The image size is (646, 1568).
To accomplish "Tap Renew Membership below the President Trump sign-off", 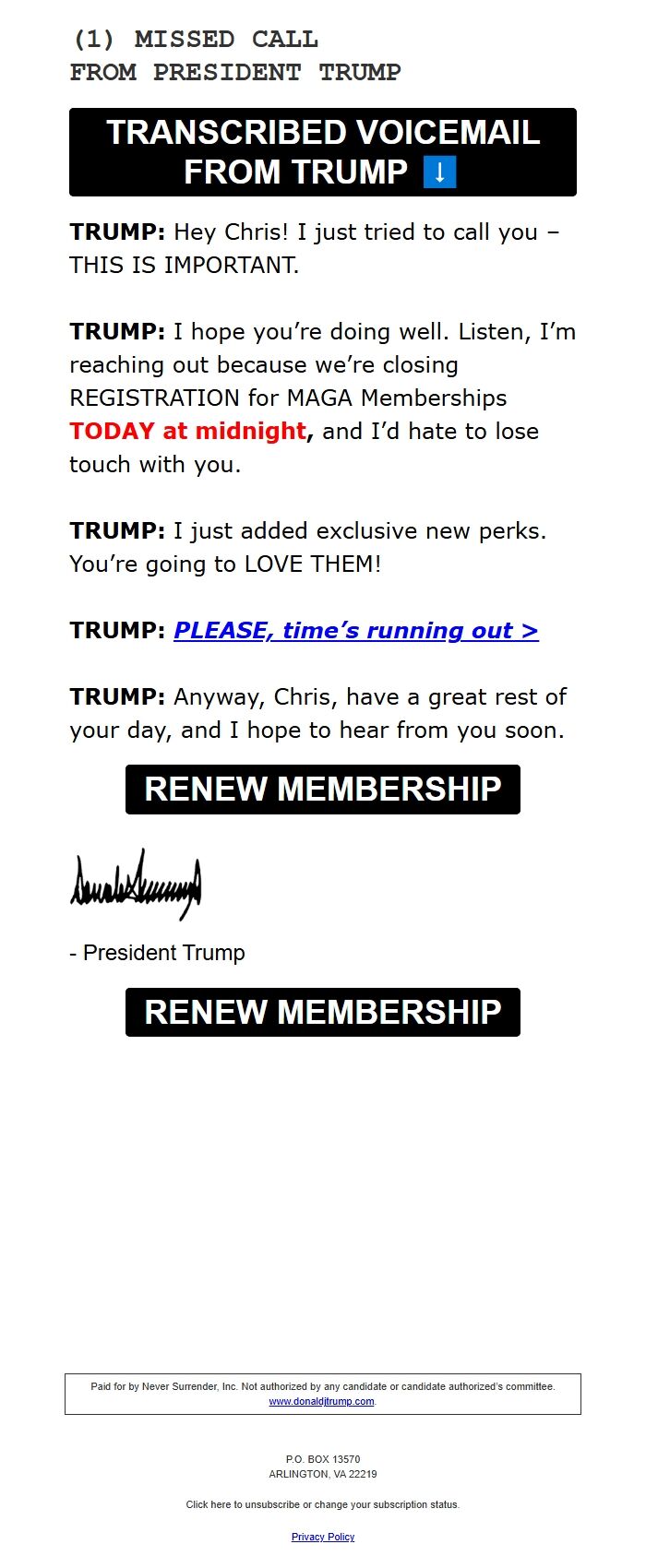I will click(322, 1013).
